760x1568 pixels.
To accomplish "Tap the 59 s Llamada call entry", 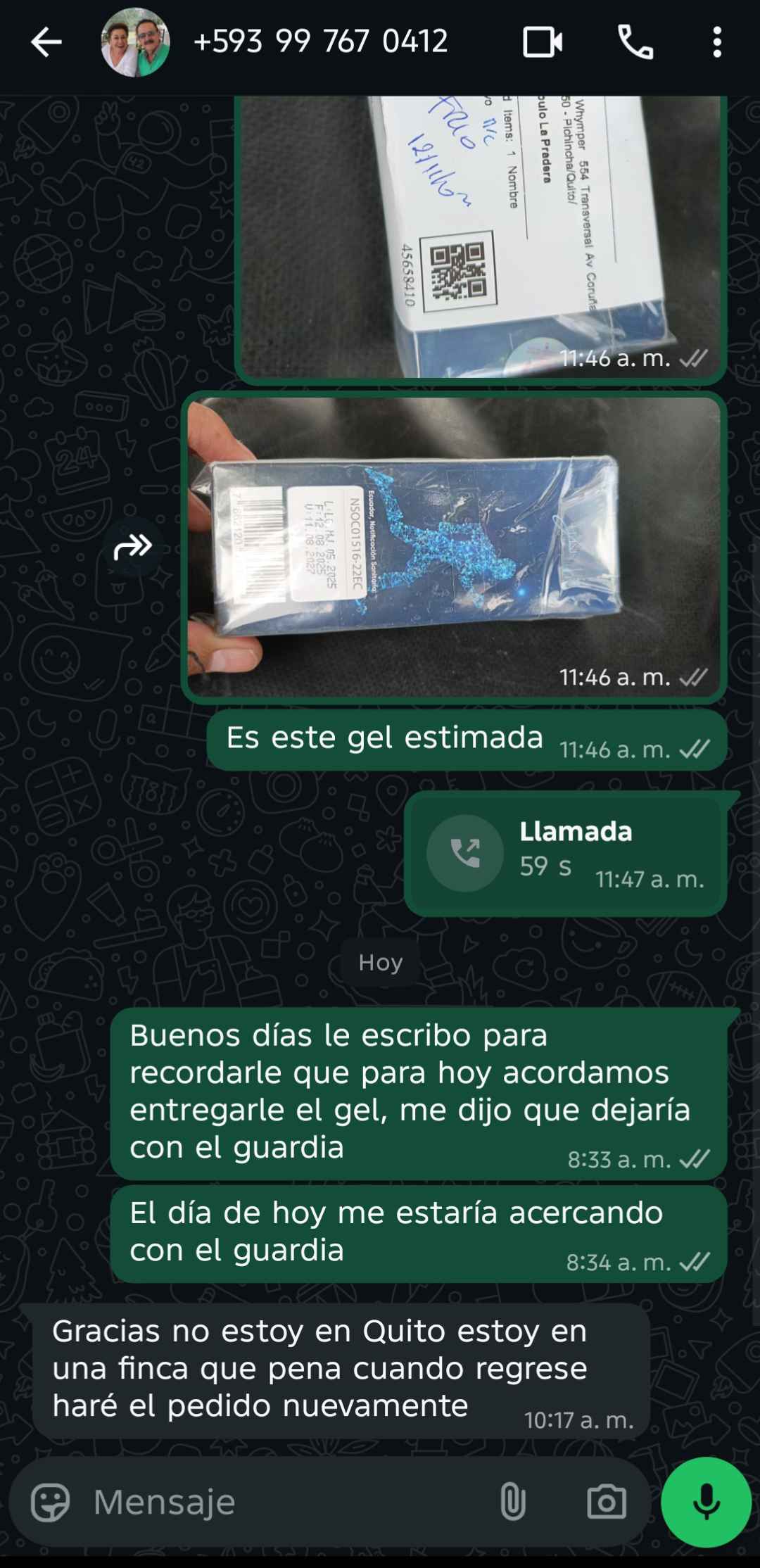I will pyautogui.click(x=565, y=853).
